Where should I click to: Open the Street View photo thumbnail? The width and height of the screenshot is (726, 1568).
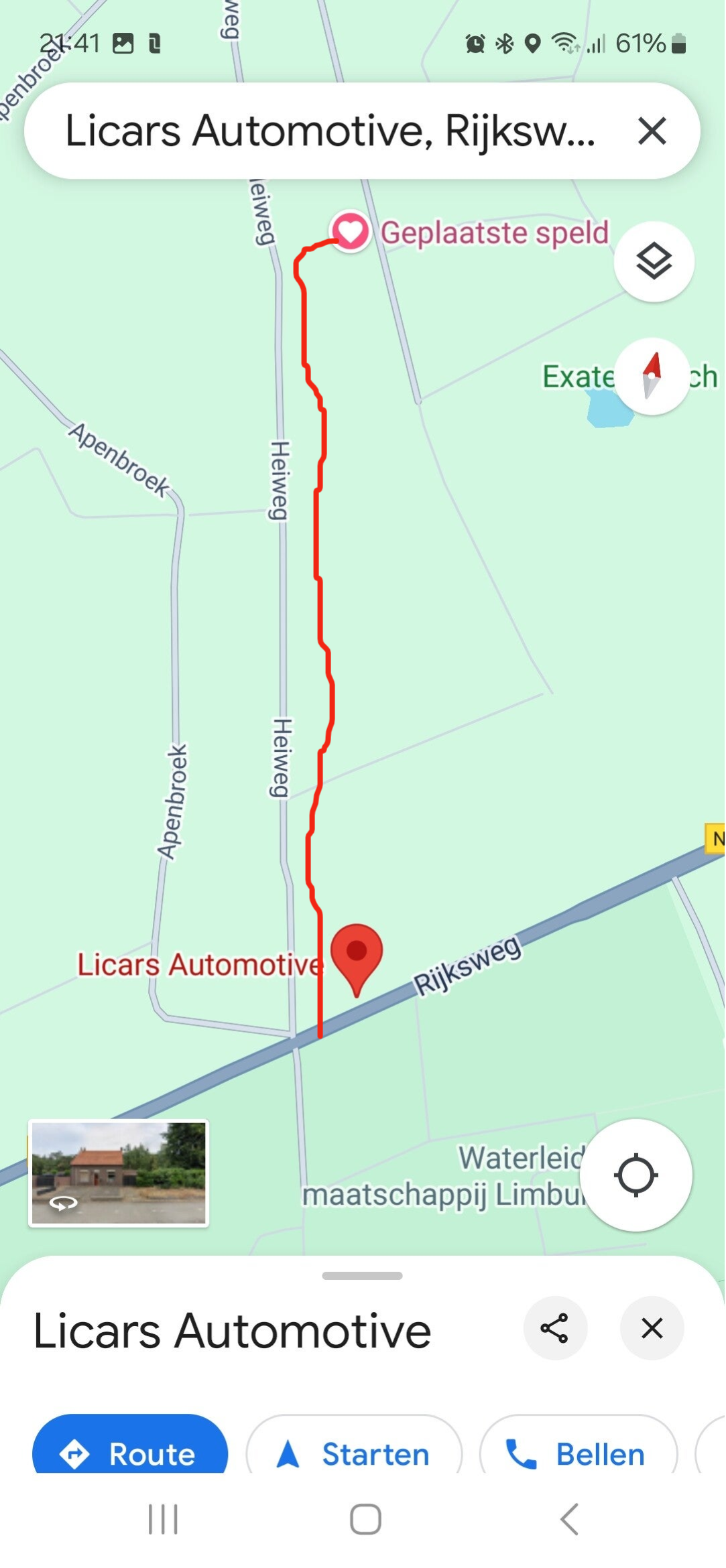click(x=119, y=1173)
